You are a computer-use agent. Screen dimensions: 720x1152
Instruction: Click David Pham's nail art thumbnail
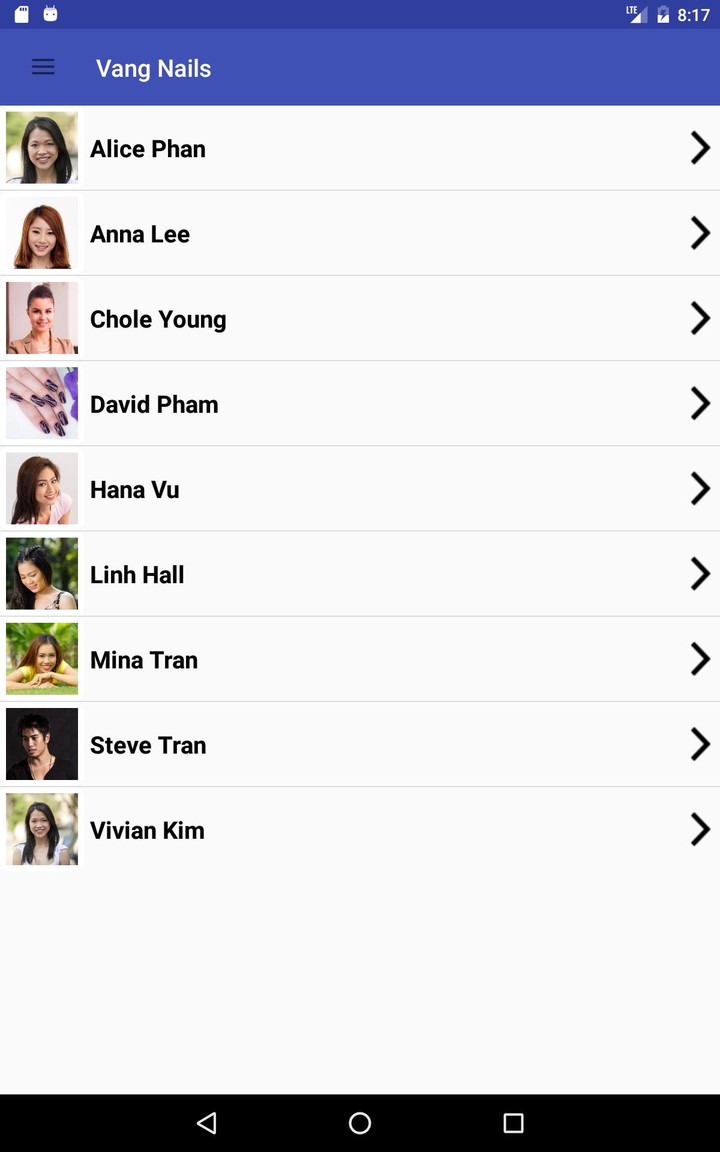pyautogui.click(x=41, y=403)
